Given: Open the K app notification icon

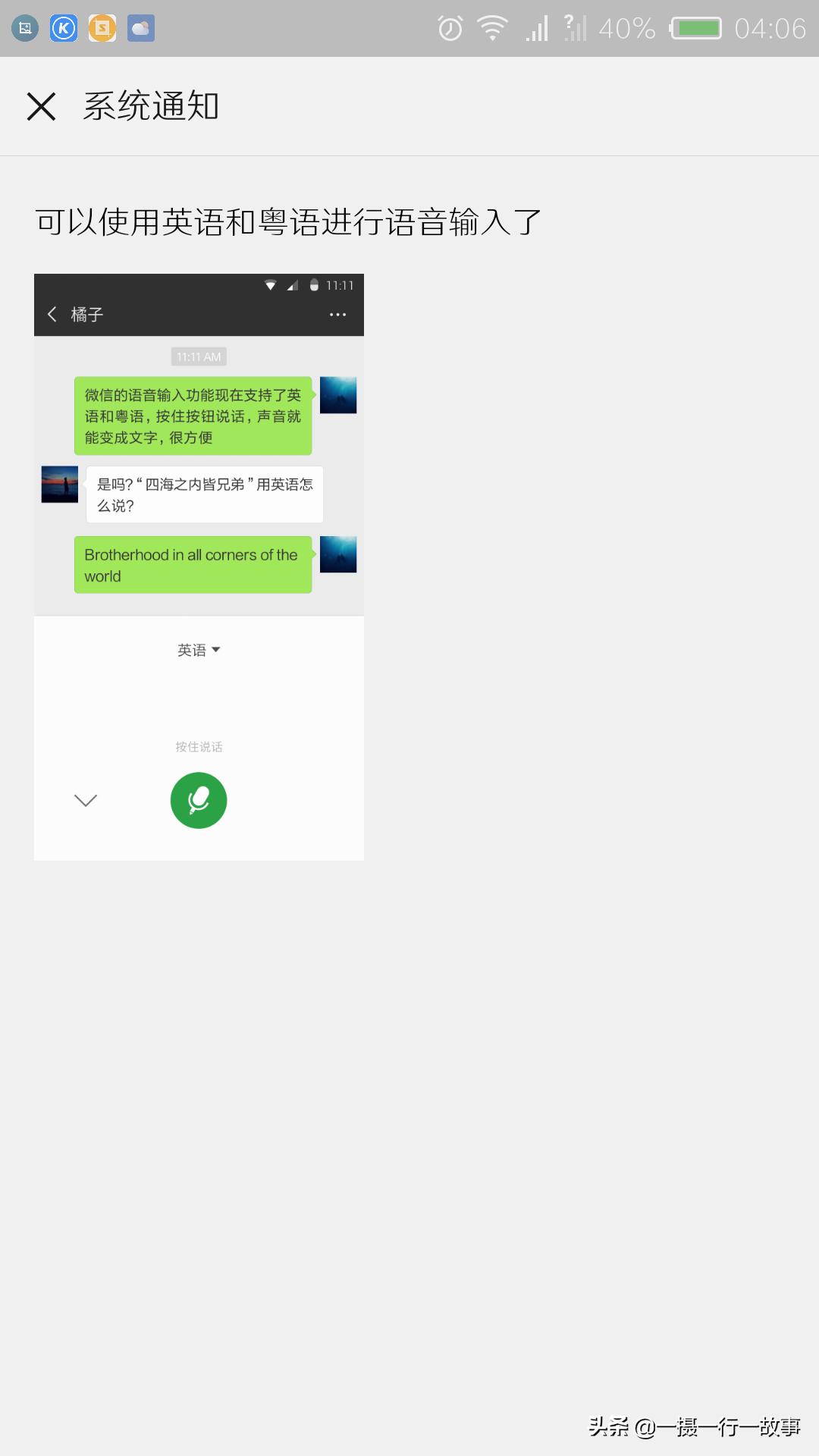Looking at the screenshot, I should tap(63, 28).
